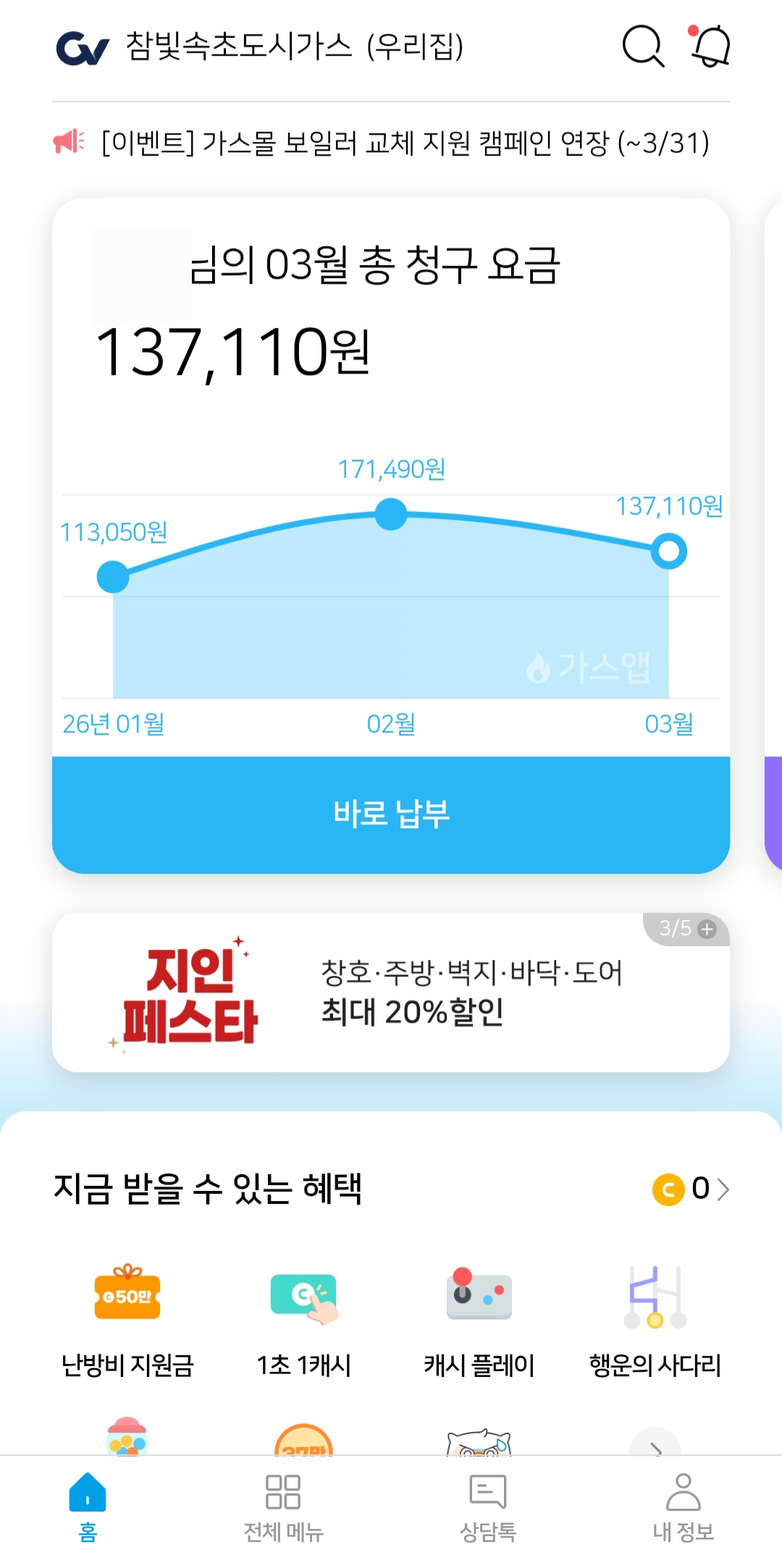Open the cash coin balance

coord(690,1189)
